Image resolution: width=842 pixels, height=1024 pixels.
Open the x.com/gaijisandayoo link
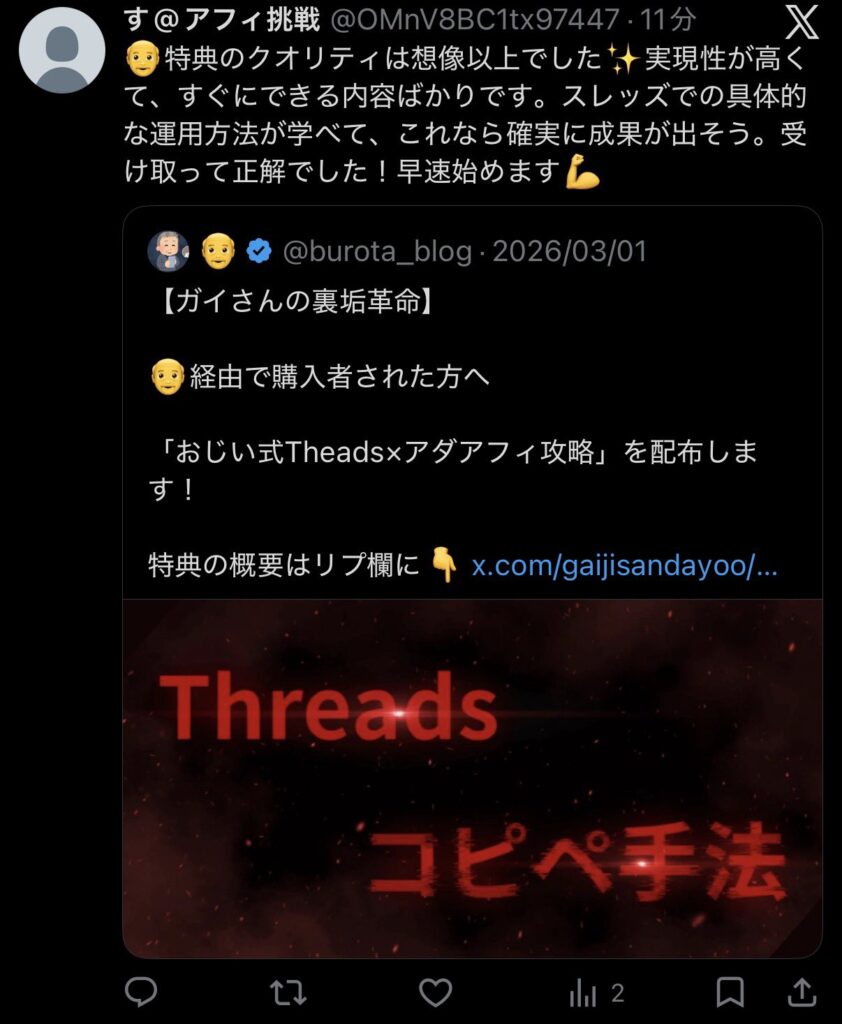pos(624,566)
